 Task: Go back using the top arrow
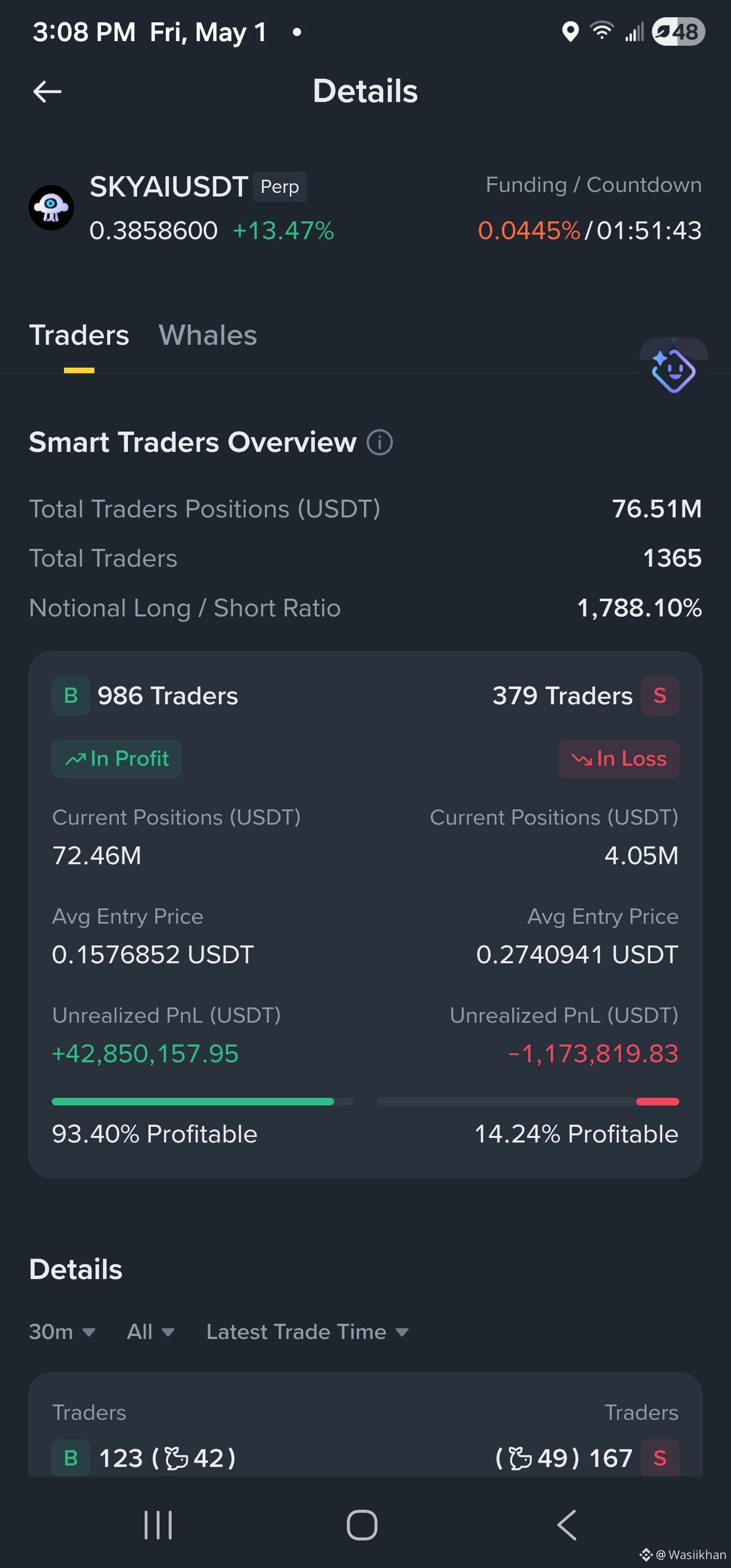point(47,92)
